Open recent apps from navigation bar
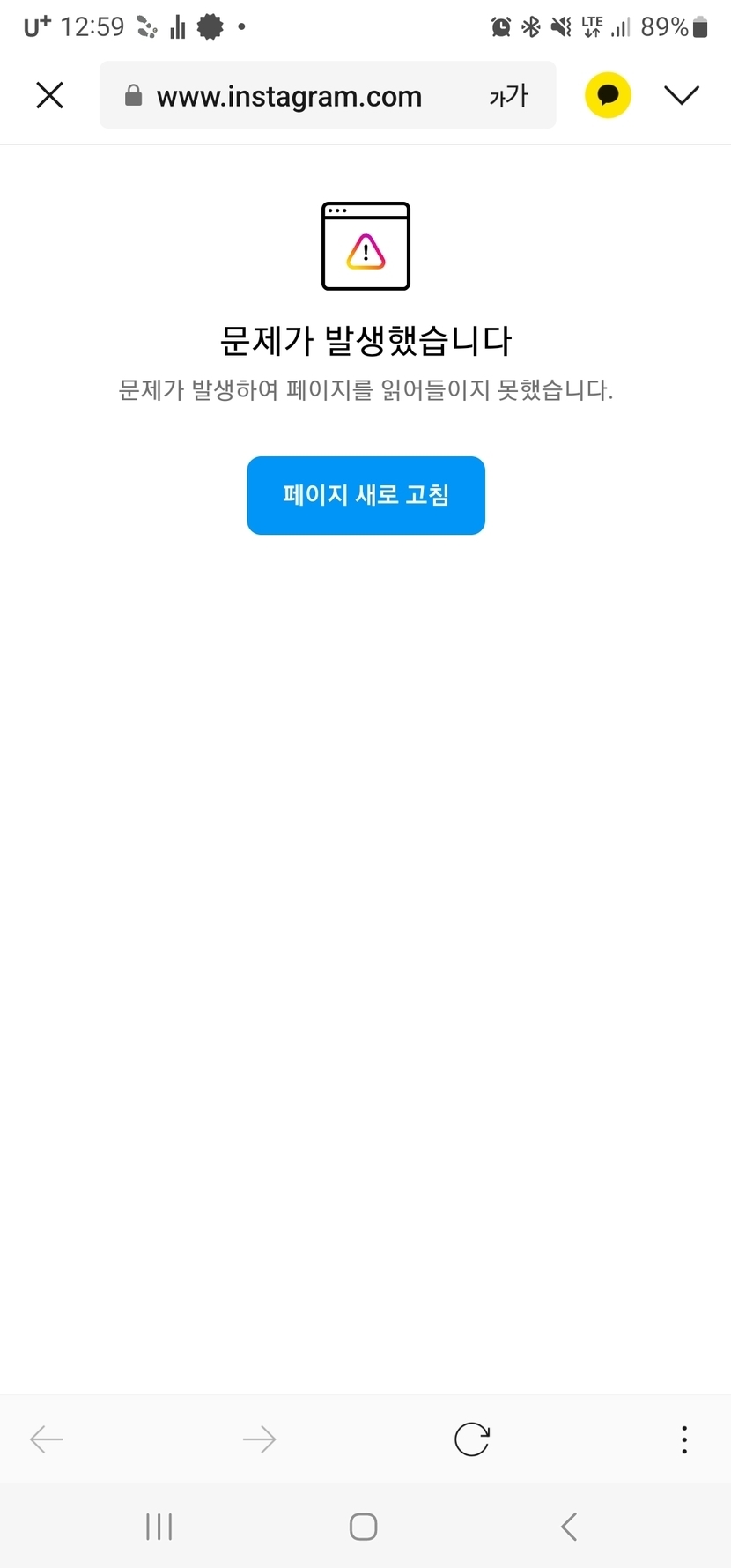The image size is (731, 1568). [159, 1527]
